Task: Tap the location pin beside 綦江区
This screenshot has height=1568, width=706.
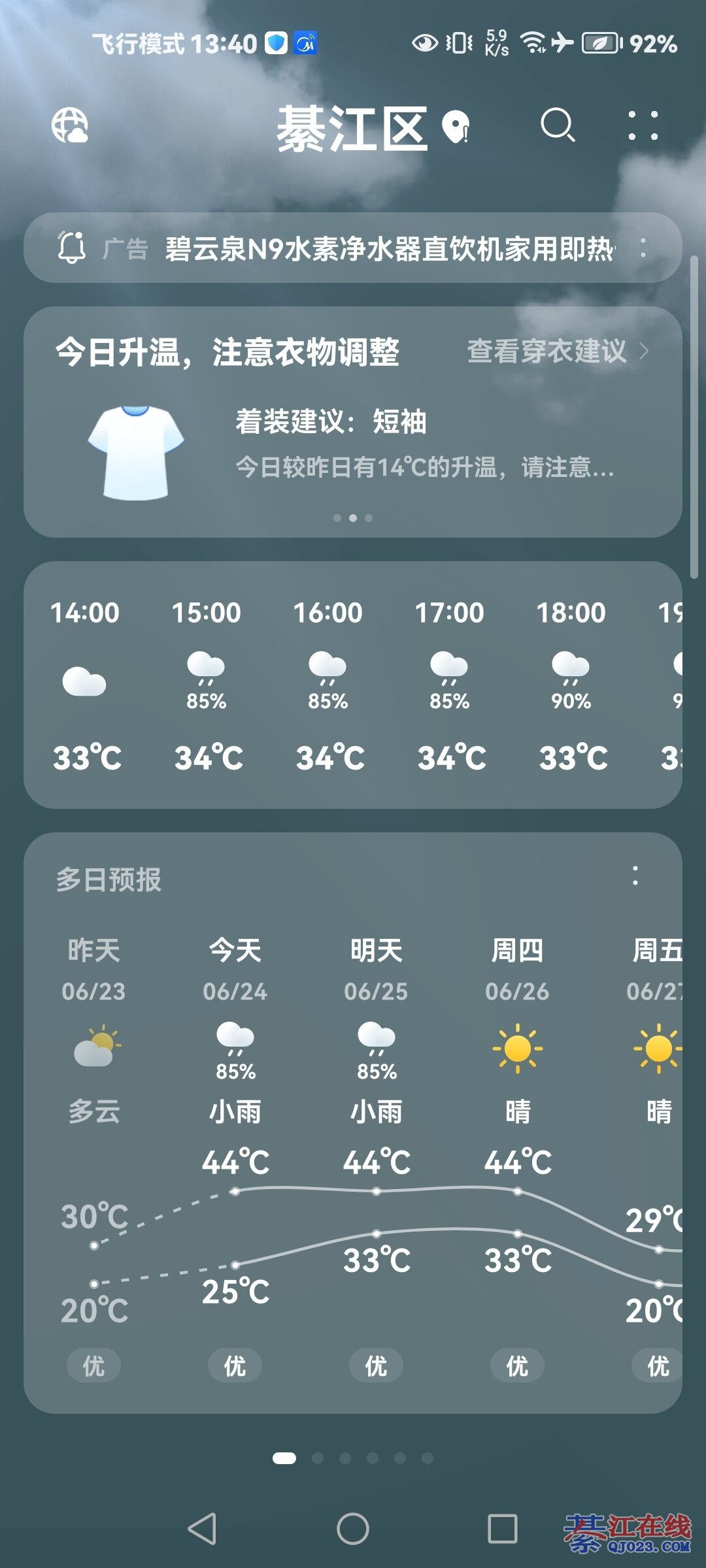Action: click(456, 126)
